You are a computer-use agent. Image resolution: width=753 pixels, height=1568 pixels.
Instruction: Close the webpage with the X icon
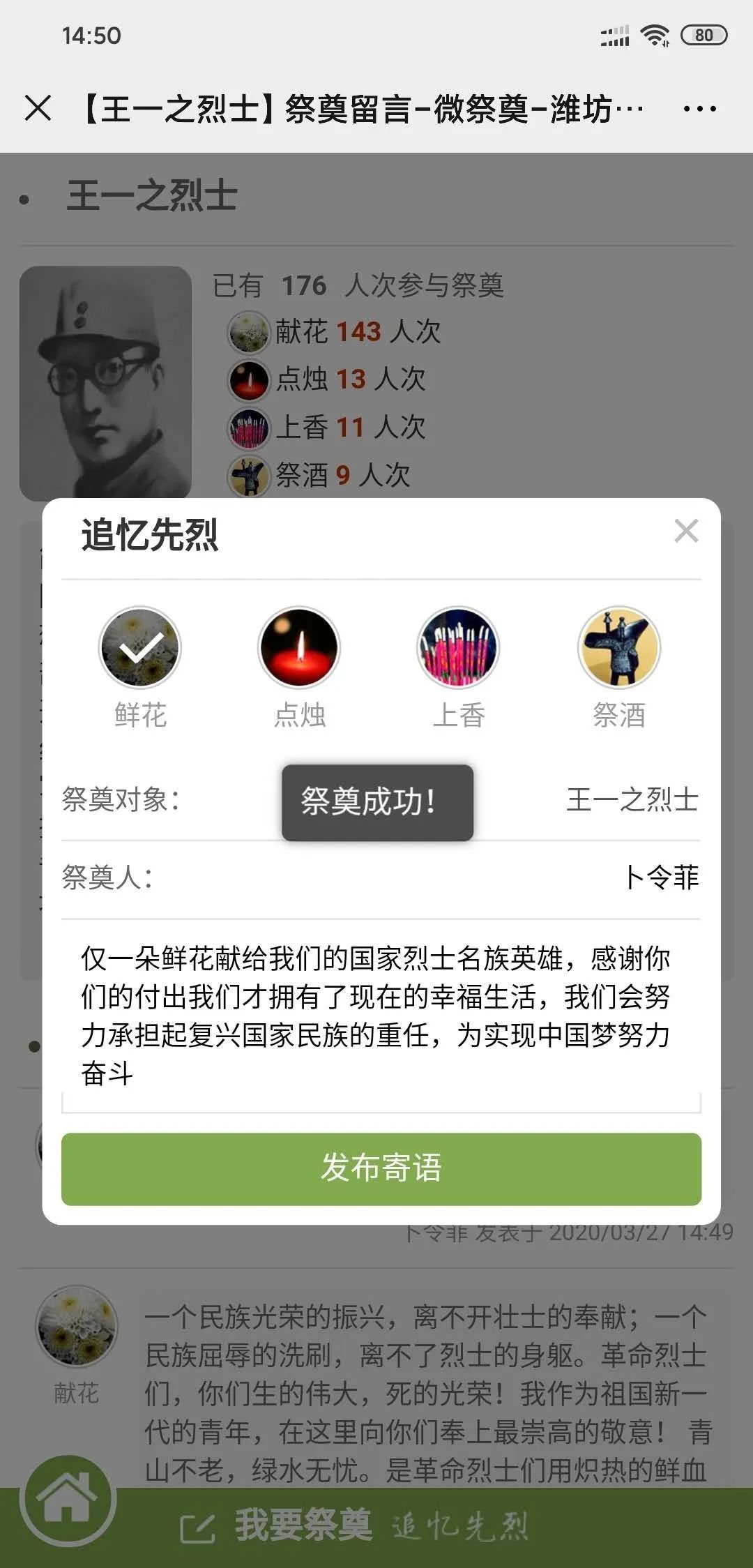click(38, 108)
